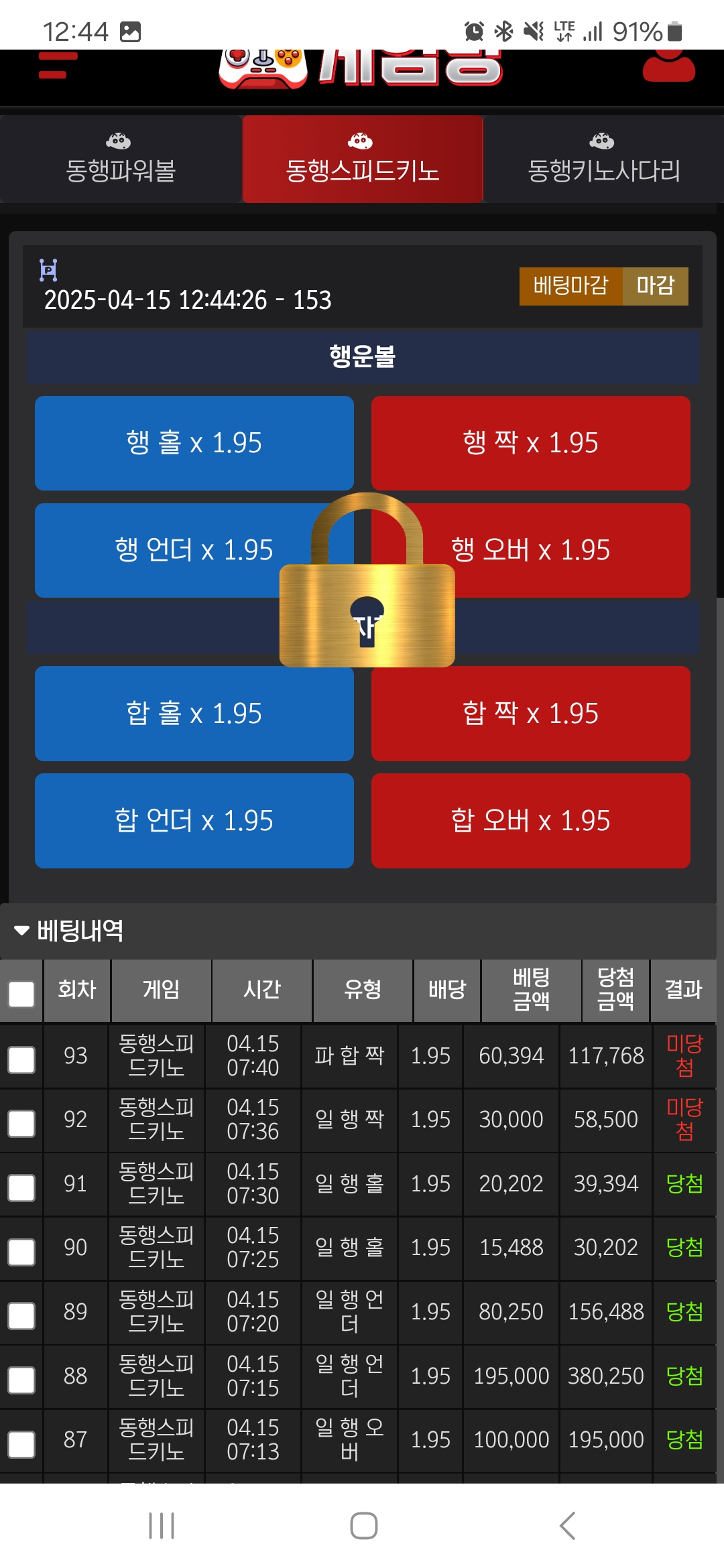Bet on 행 홀 x 1.95
Screen dimensions: 724x1568
pos(194,443)
